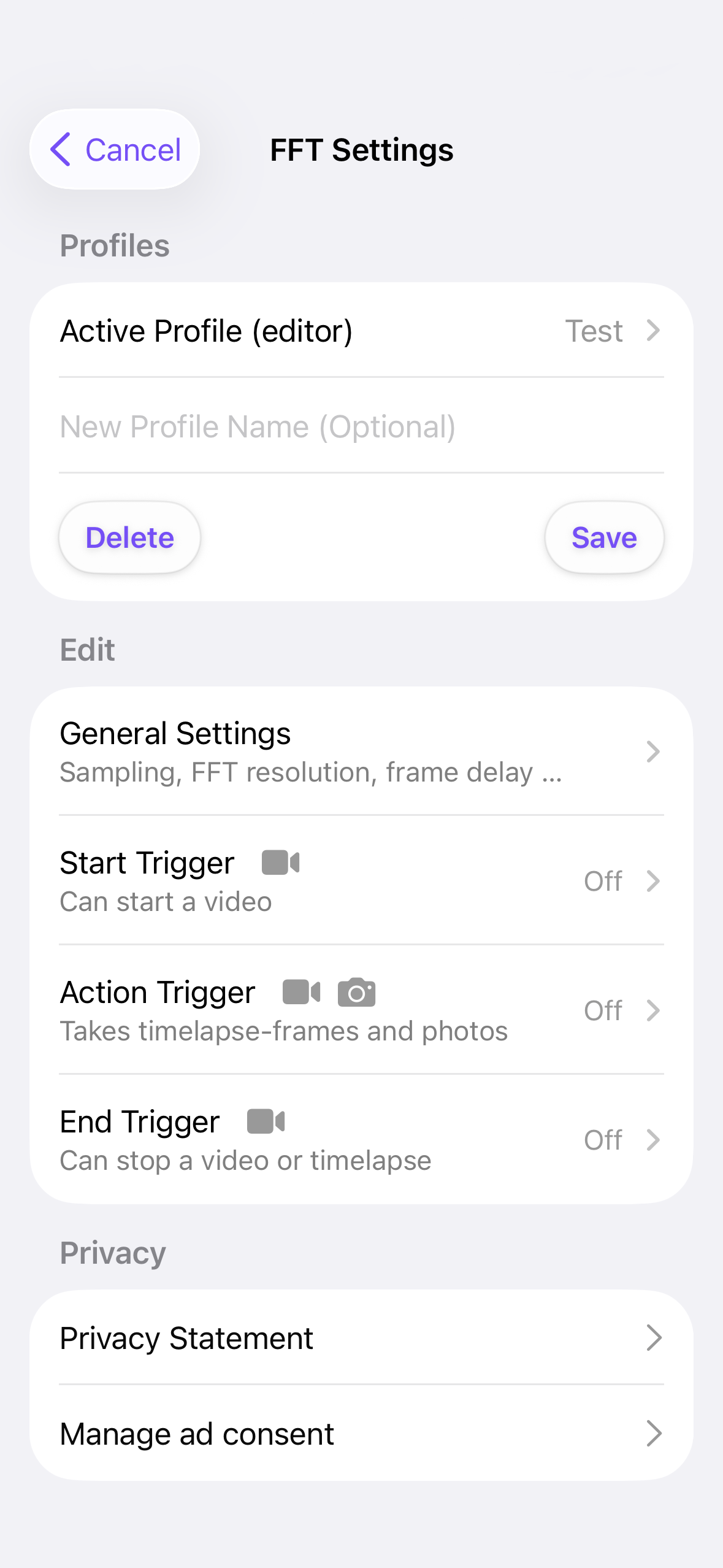
Task: Click the Start Trigger video camera icon
Action: coord(283,862)
